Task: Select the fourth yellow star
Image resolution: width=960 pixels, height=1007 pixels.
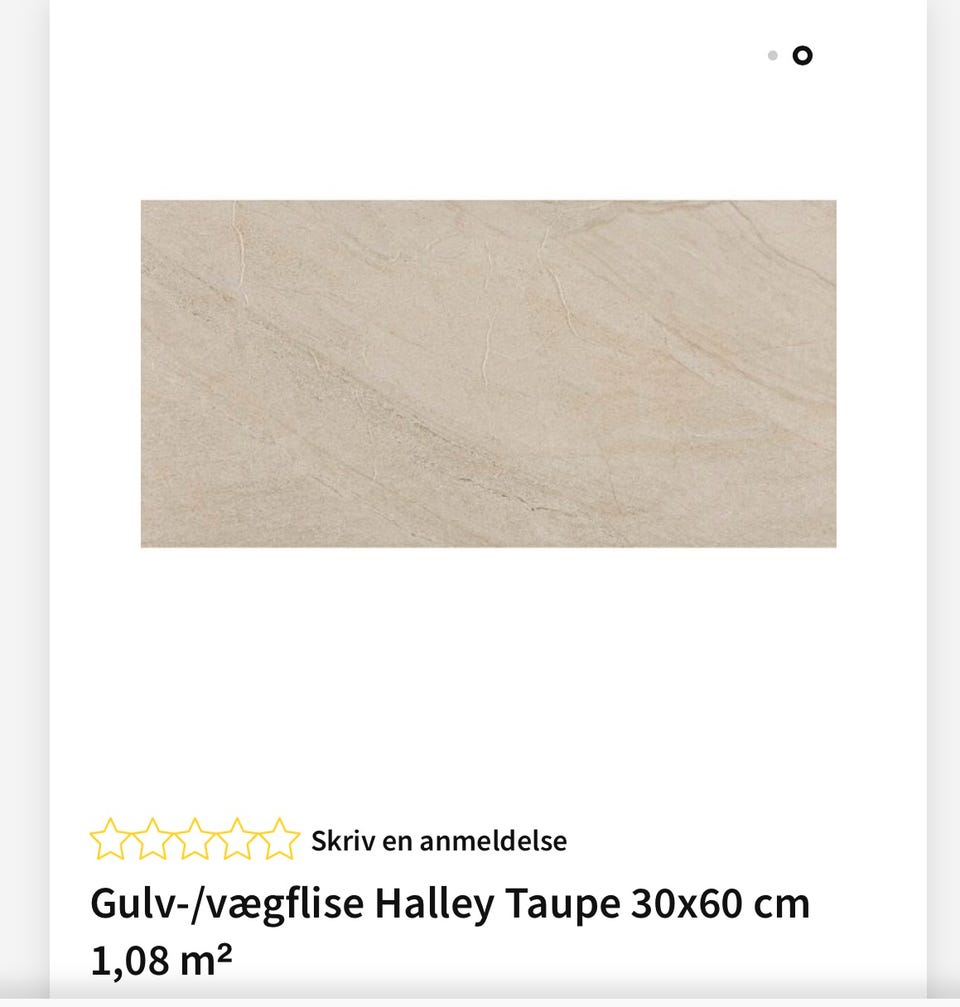Action: click(236, 840)
